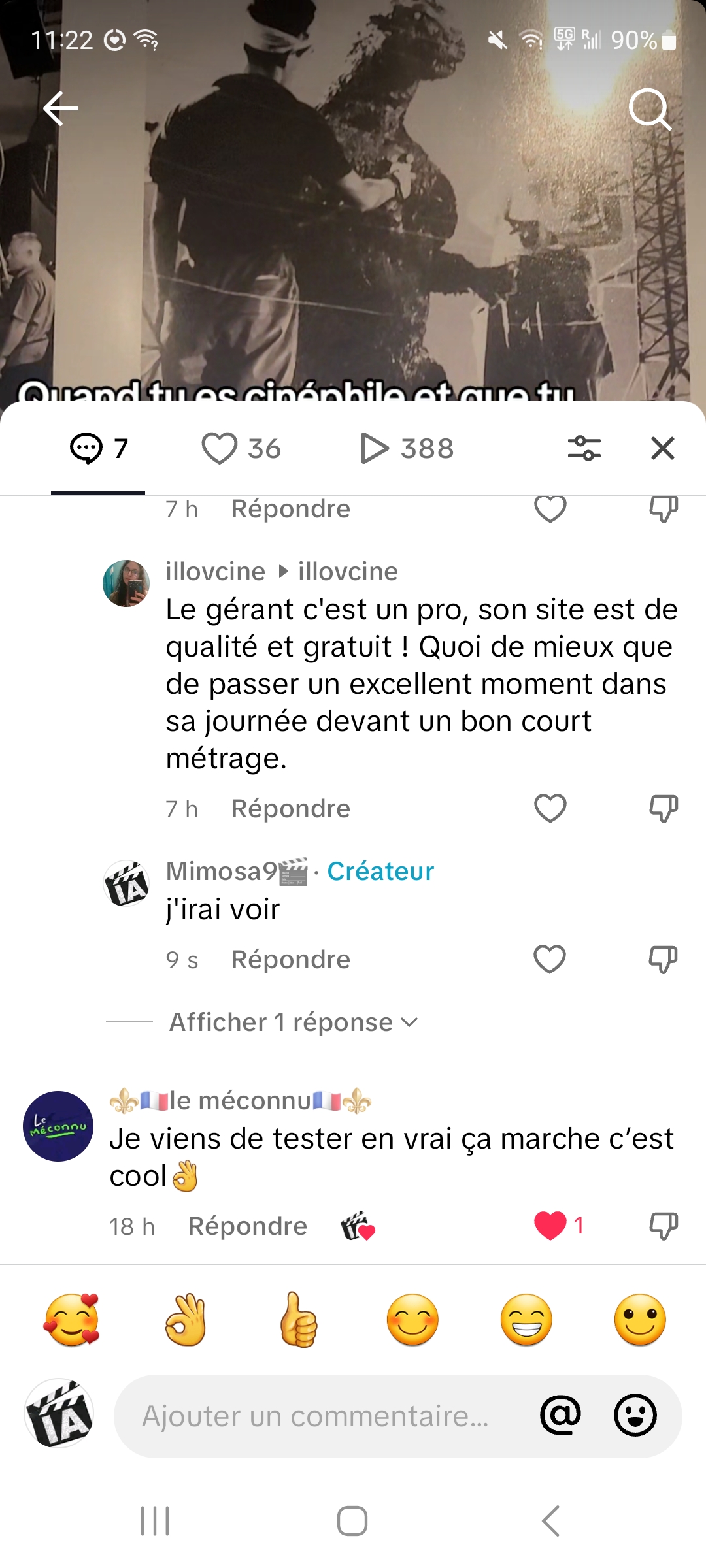Open search with the magnifier icon
706x1568 pixels.
click(x=649, y=110)
